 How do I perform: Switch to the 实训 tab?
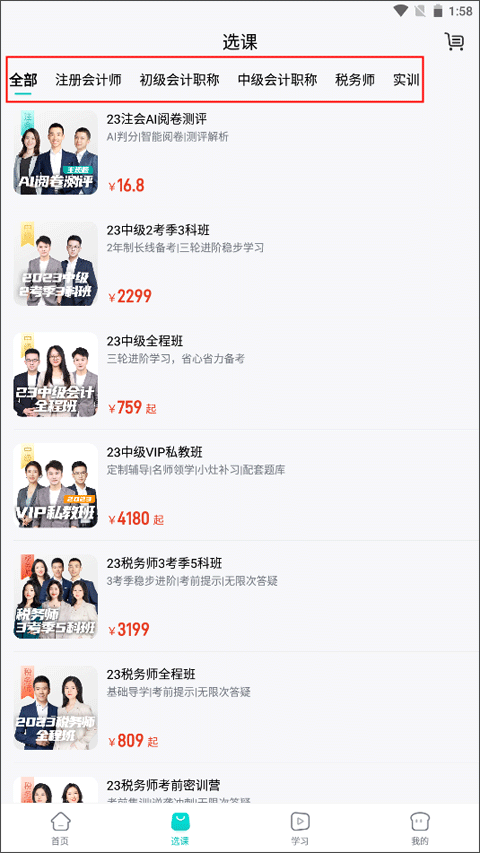(407, 81)
